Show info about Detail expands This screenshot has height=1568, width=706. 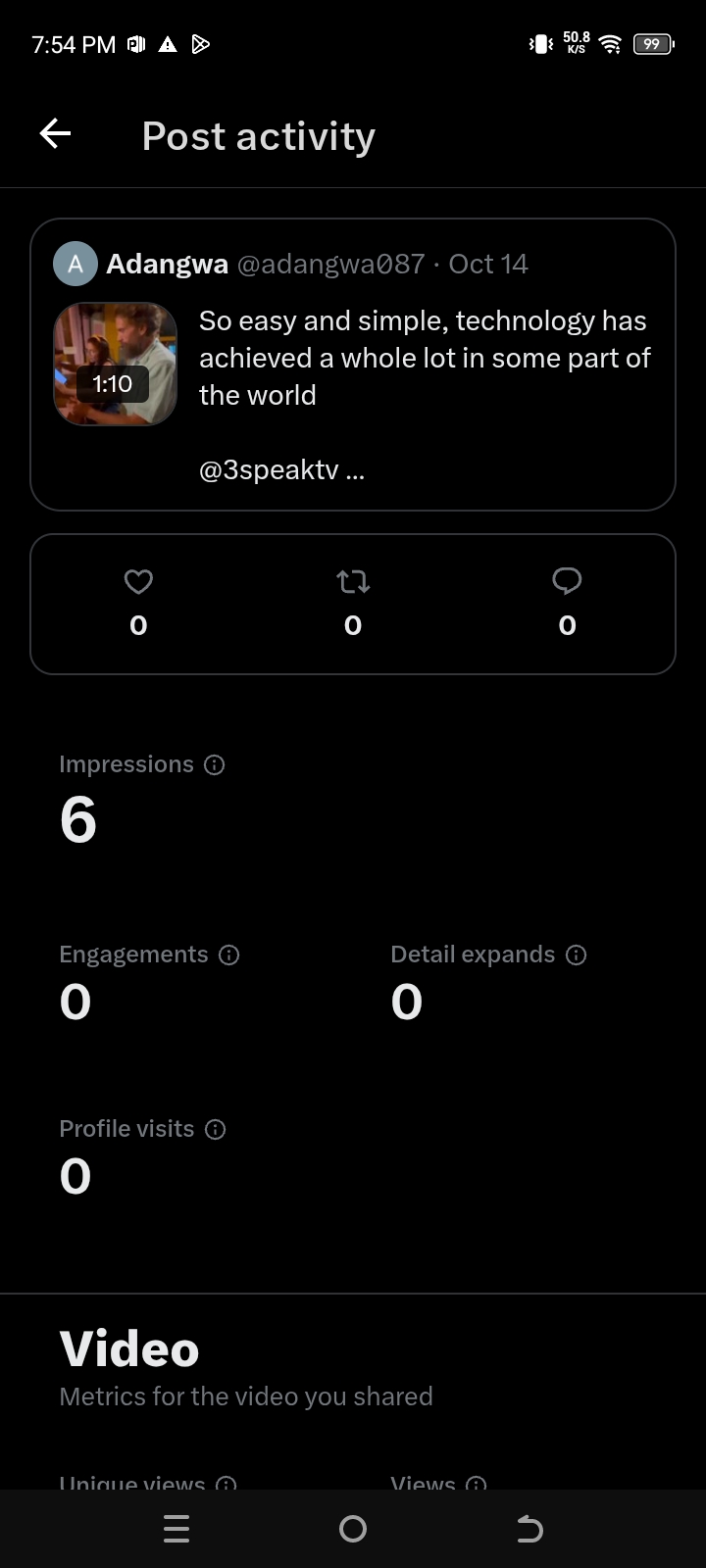[x=577, y=955]
